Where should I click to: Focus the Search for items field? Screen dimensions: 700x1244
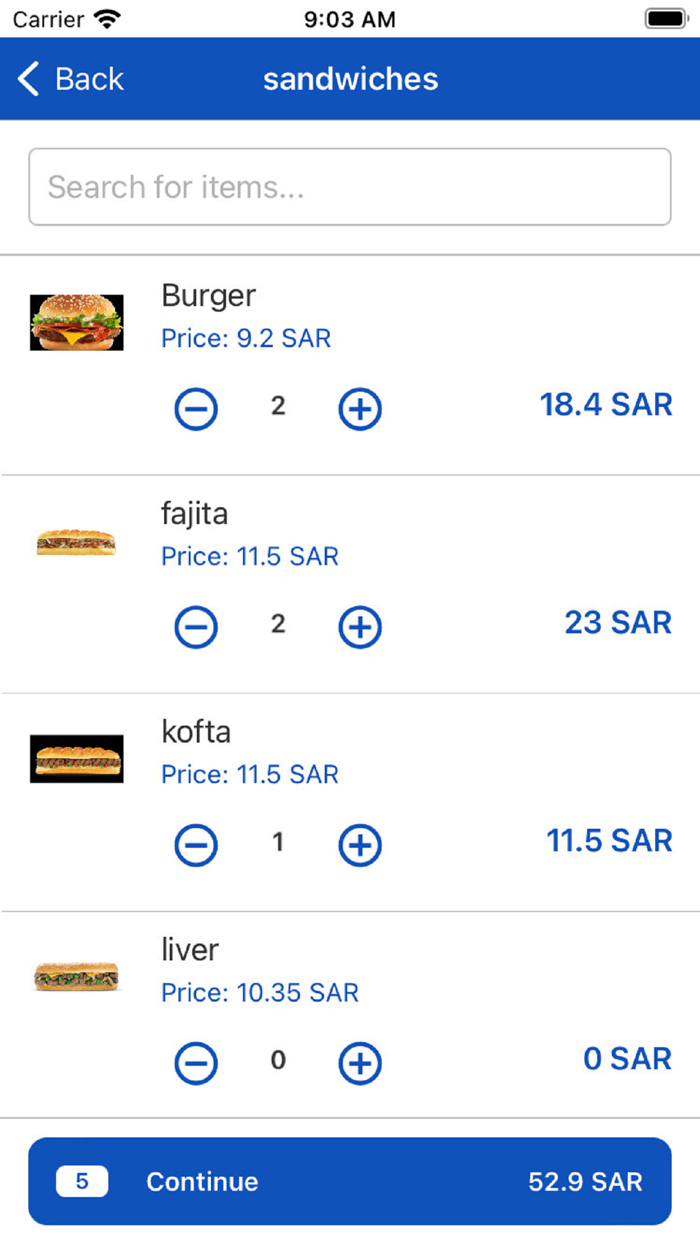click(x=349, y=187)
